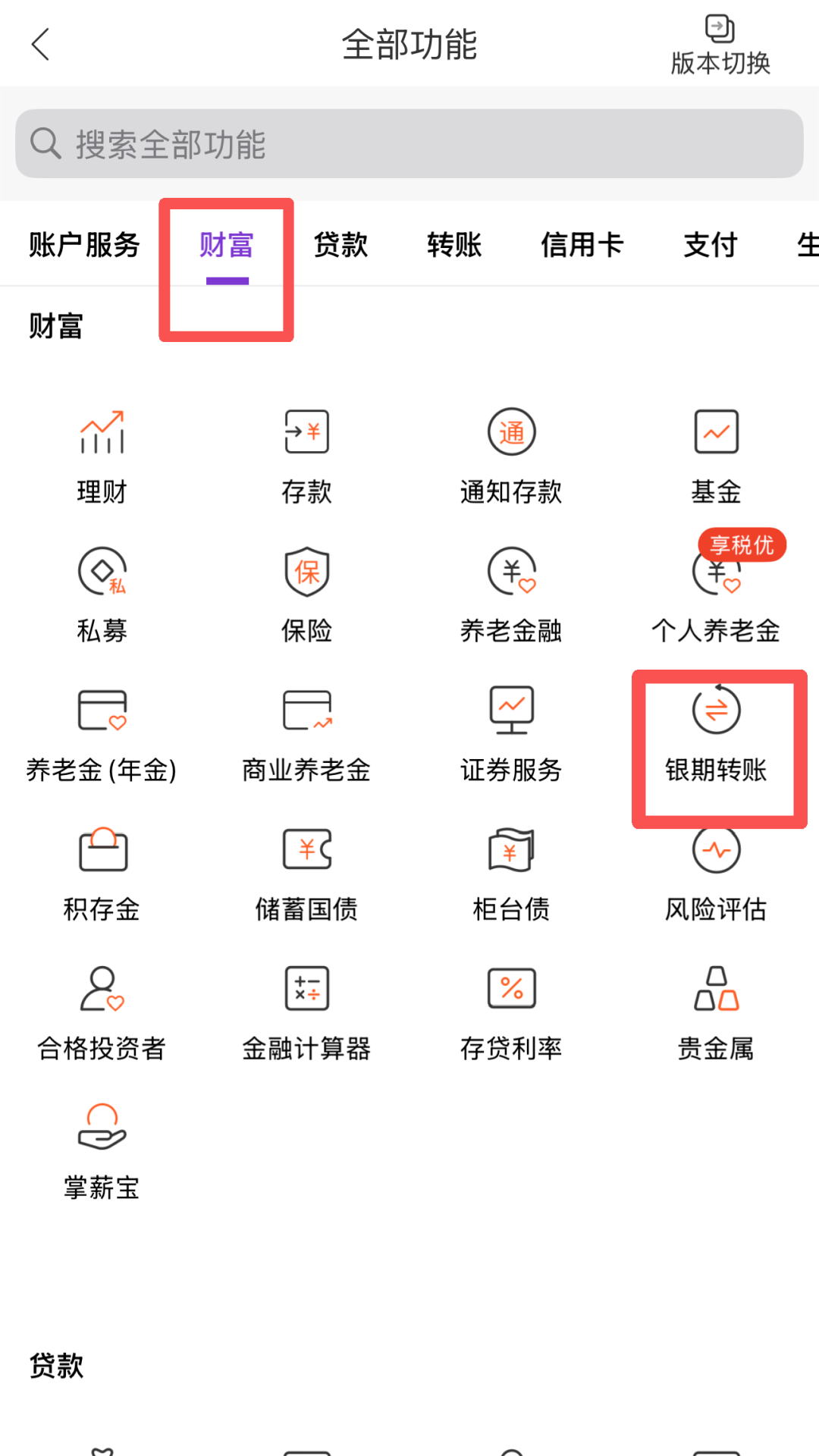The width and height of the screenshot is (819, 1456).
Task: Open 通知存款 notice deposit feature
Action: pyautogui.click(x=511, y=455)
